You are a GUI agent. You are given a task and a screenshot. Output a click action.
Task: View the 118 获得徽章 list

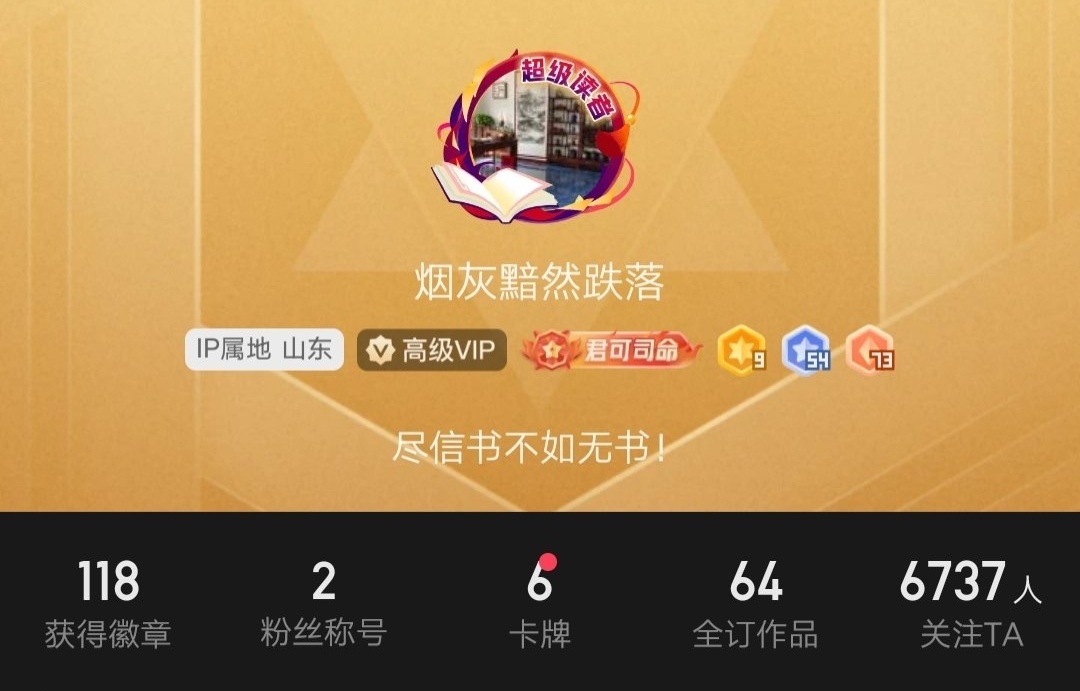click(x=108, y=604)
